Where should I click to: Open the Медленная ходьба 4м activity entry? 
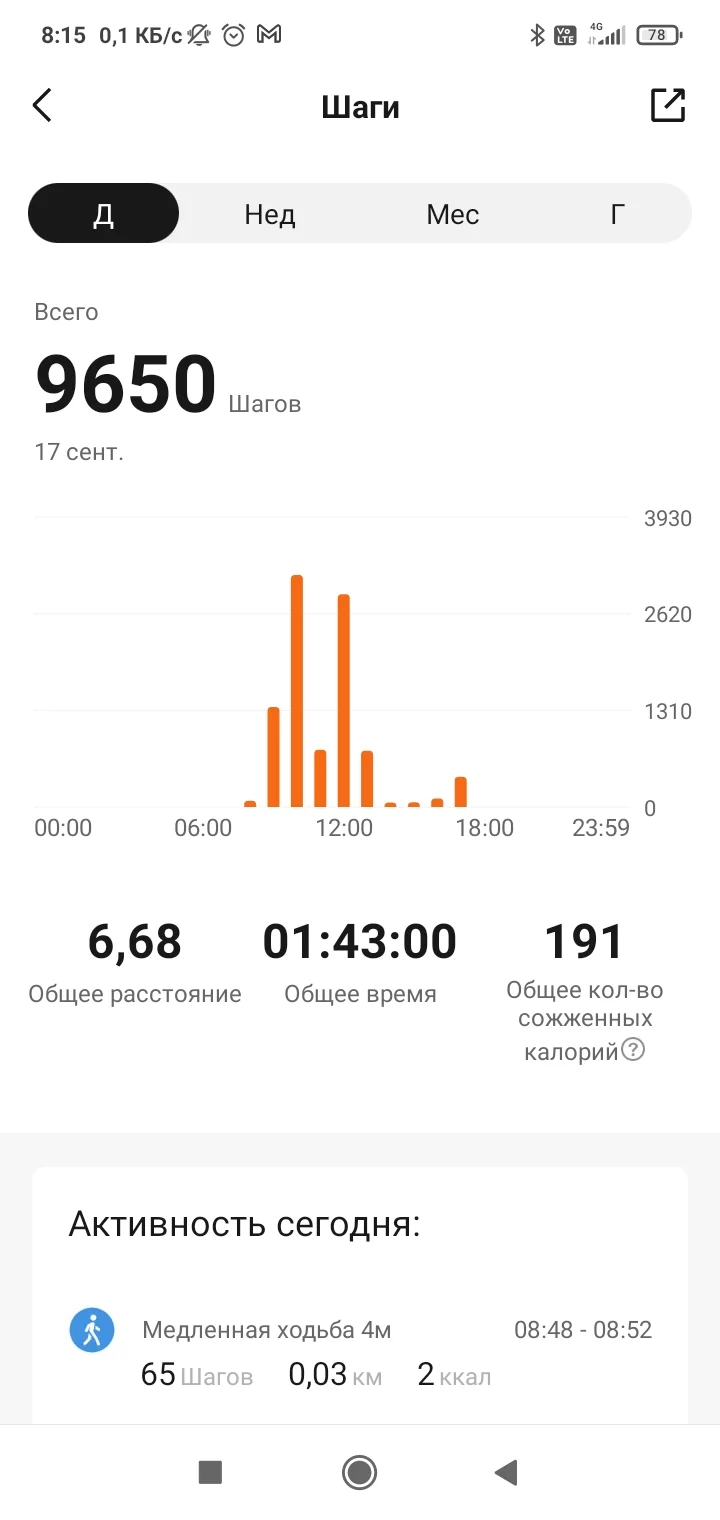point(360,1352)
